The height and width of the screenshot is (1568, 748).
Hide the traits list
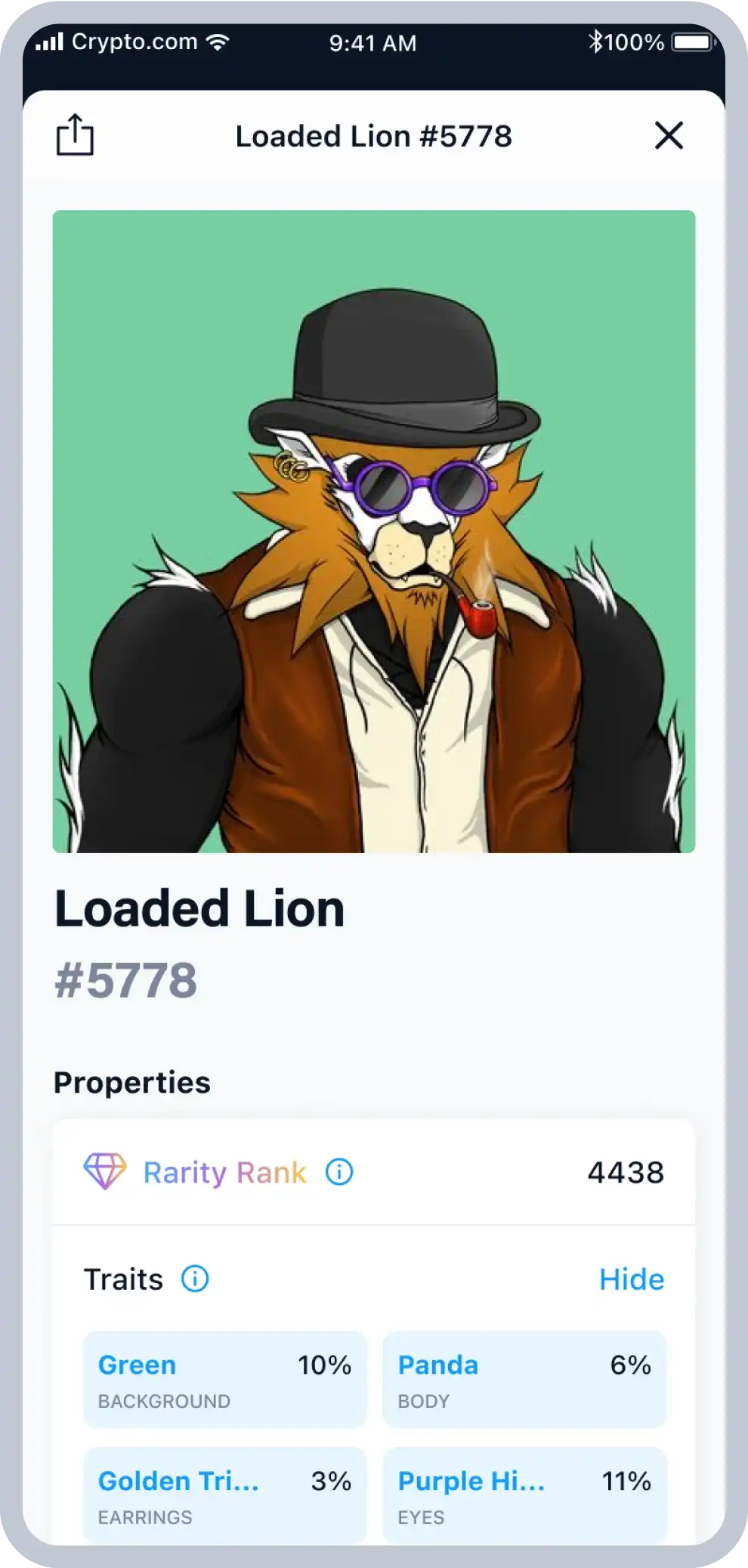[x=631, y=1279]
